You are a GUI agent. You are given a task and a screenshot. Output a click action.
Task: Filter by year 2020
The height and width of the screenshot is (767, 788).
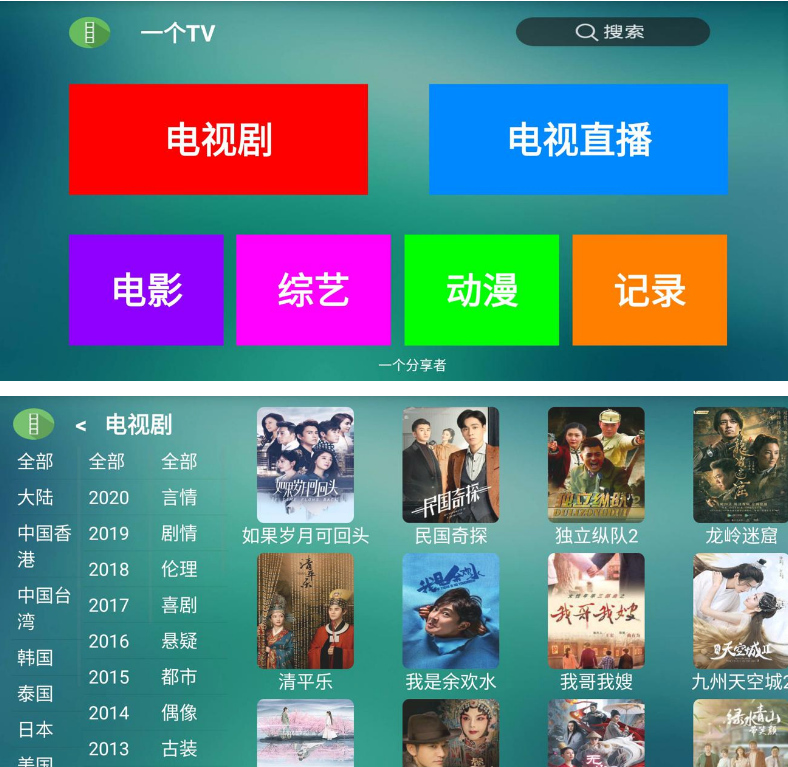point(108,497)
